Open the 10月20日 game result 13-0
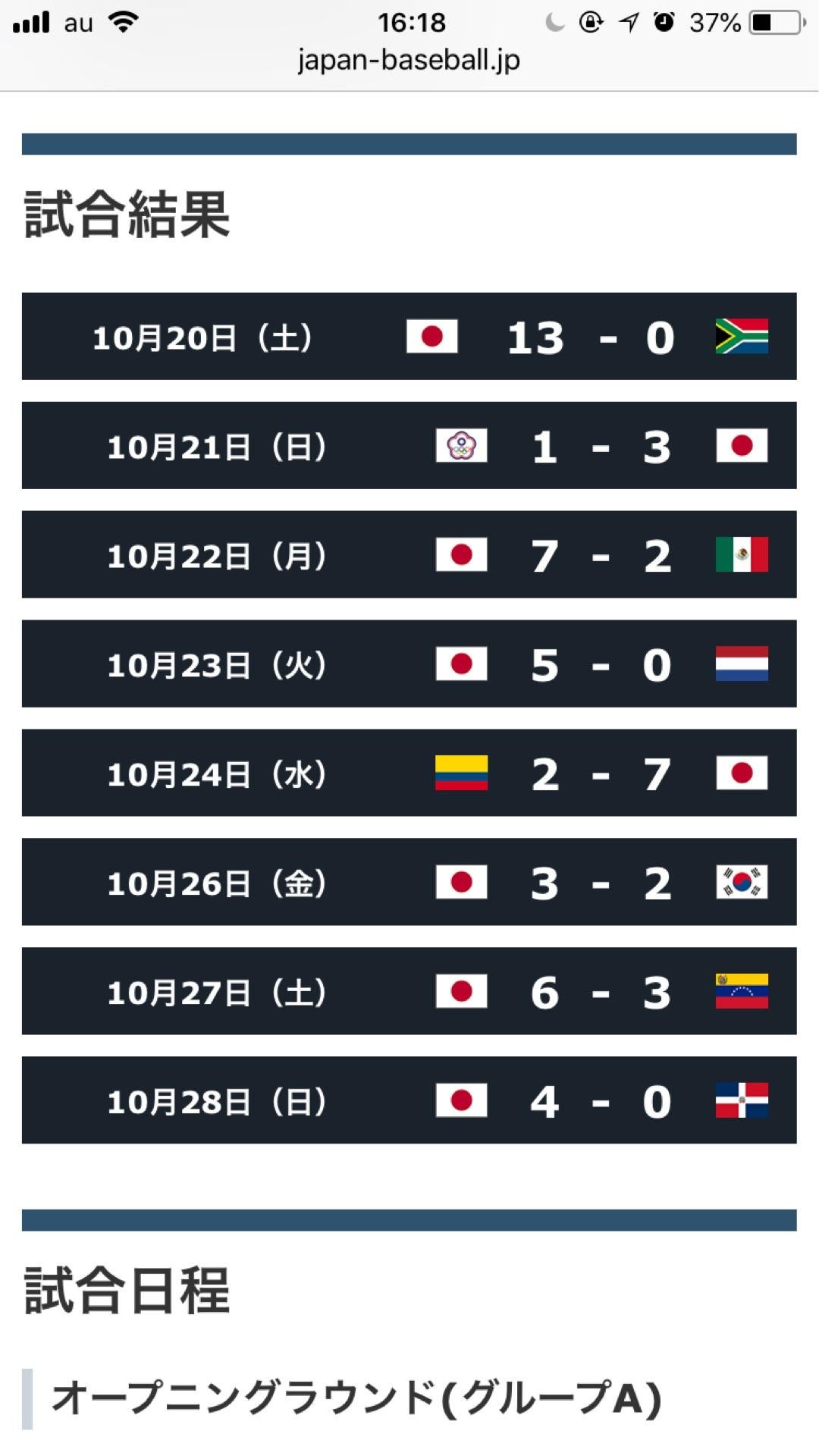The height and width of the screenshot is (1456, 819). point(409,337)
